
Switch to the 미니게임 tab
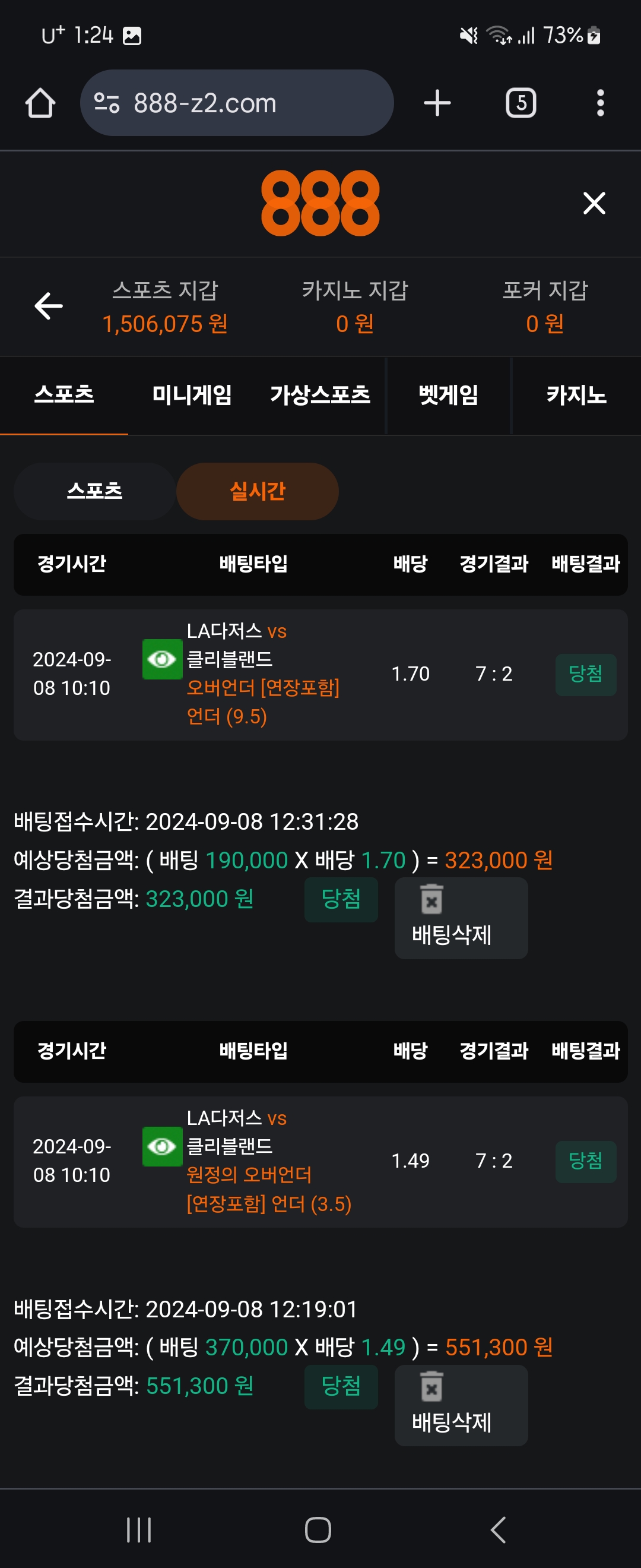[x=192, y=395]
